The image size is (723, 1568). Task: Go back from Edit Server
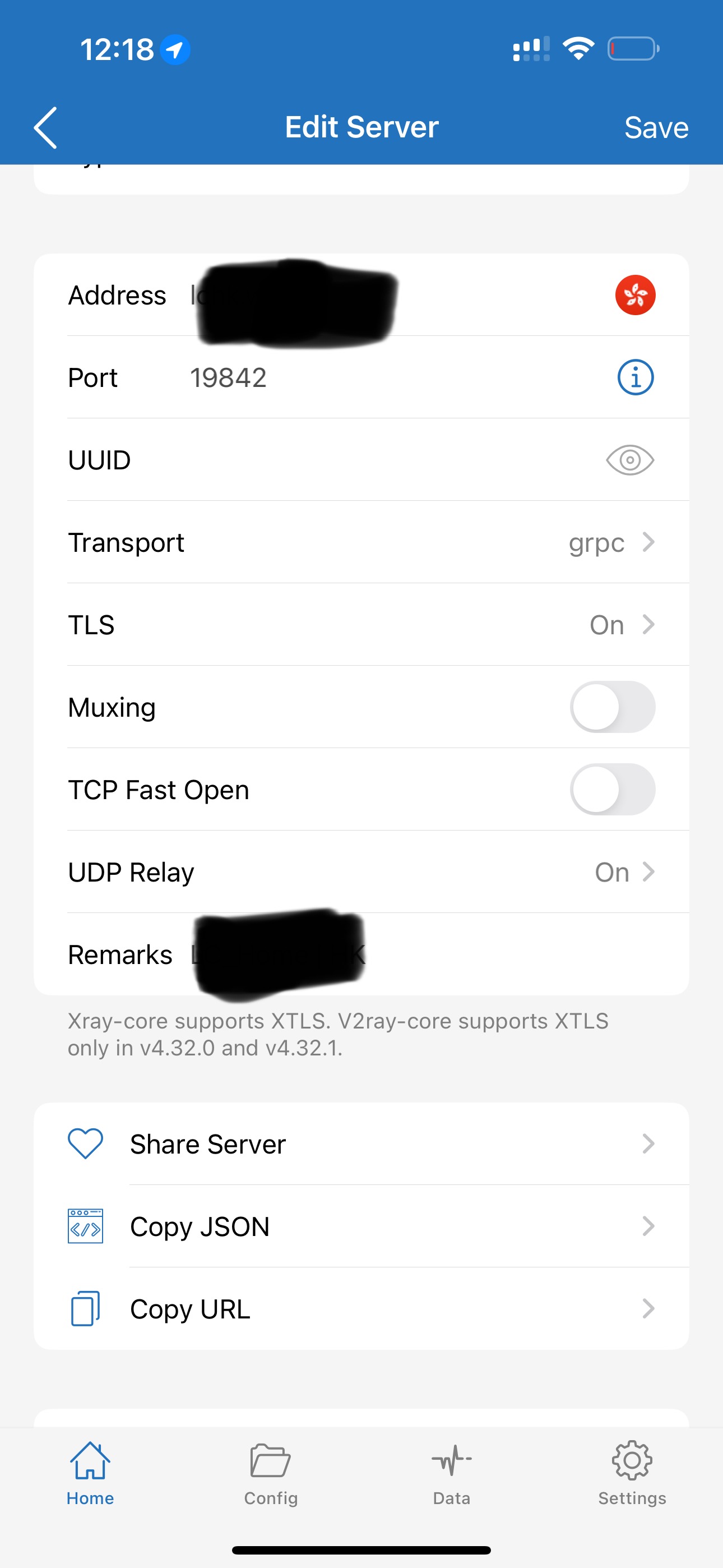click(x=45, y=128)
